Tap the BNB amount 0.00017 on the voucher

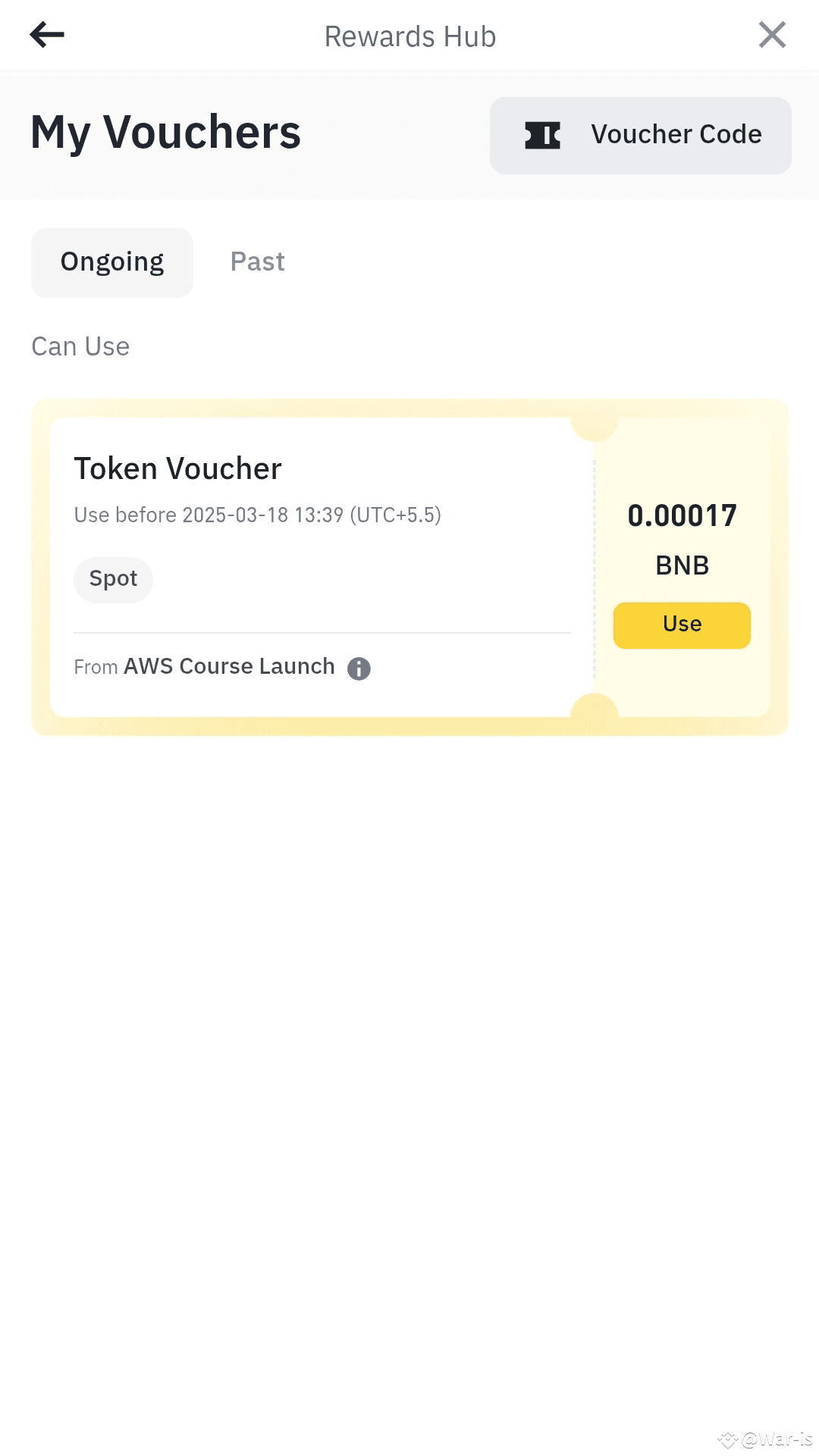tap(681, 515)
